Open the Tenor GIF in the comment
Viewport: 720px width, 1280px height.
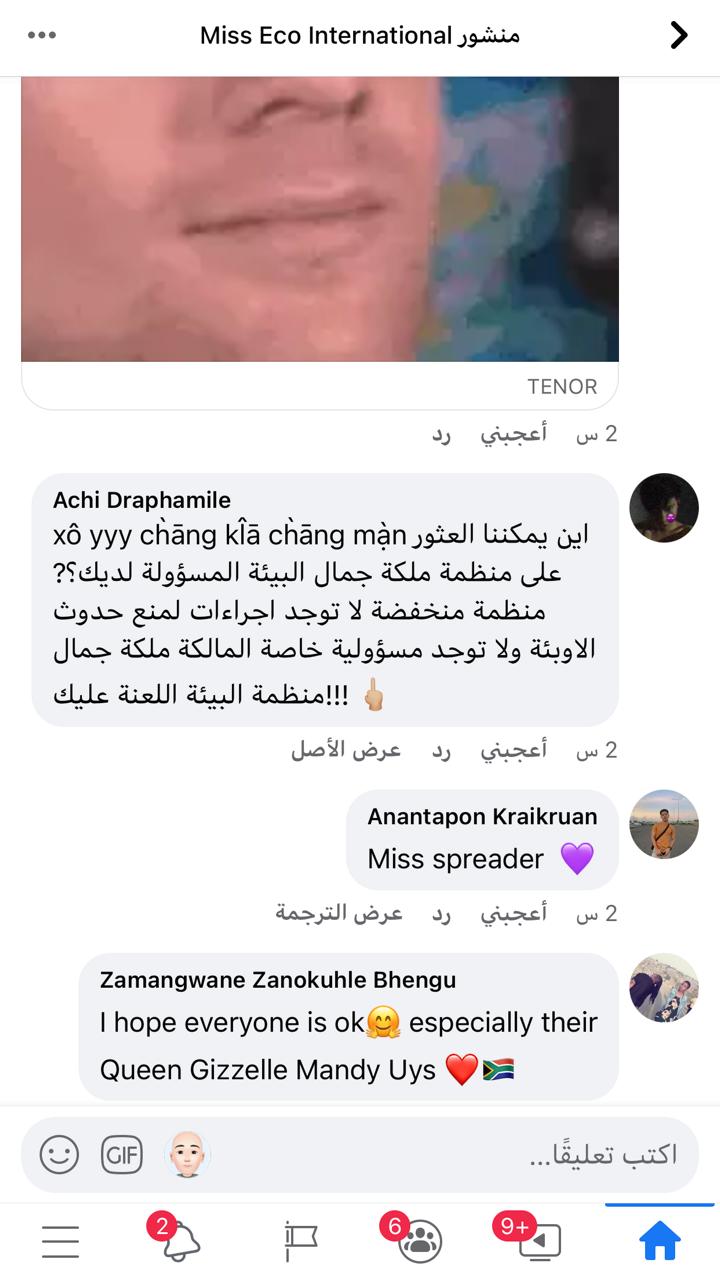pos(320,218)
